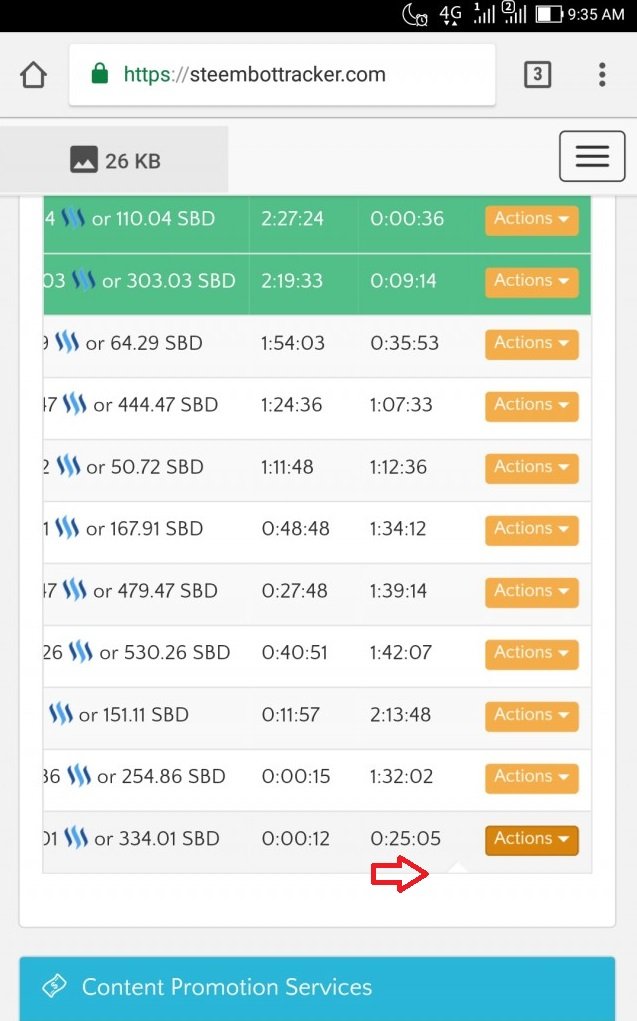Open the browser tab switcher
Screen dimensions: 637x1021
[537, 74]
